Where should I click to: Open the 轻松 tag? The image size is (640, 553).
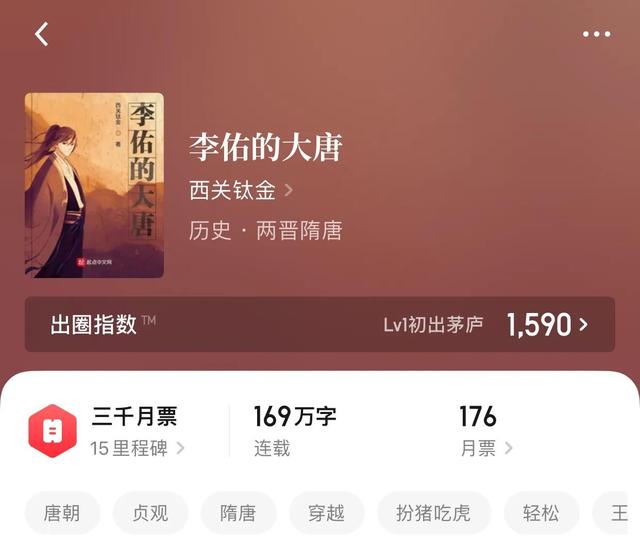[541, 514]
